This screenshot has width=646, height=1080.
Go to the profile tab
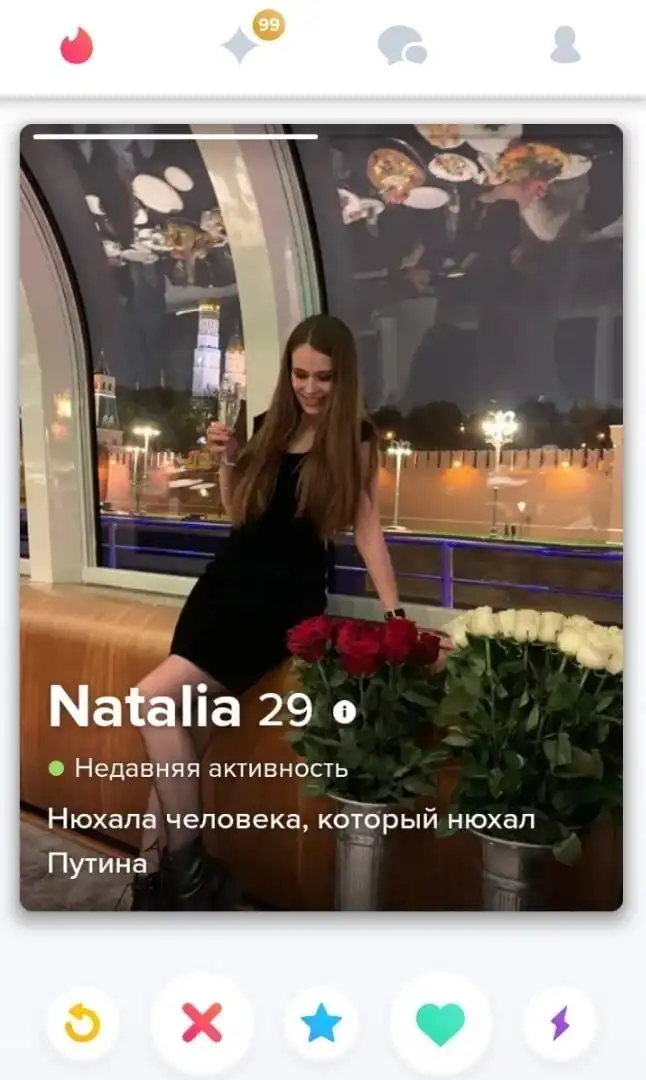coord(567,46)
